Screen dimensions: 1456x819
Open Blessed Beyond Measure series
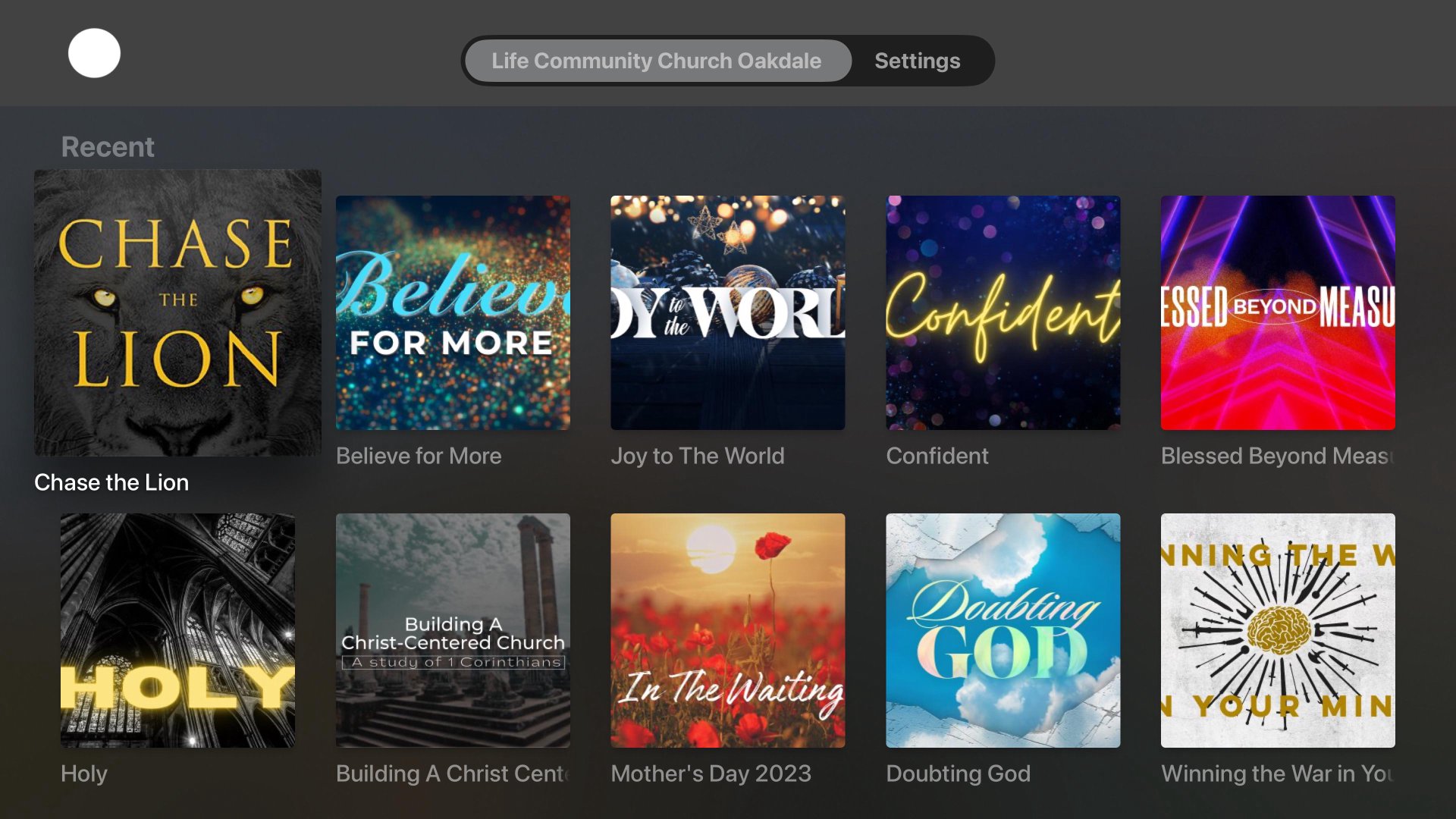tap(1278, 312)
